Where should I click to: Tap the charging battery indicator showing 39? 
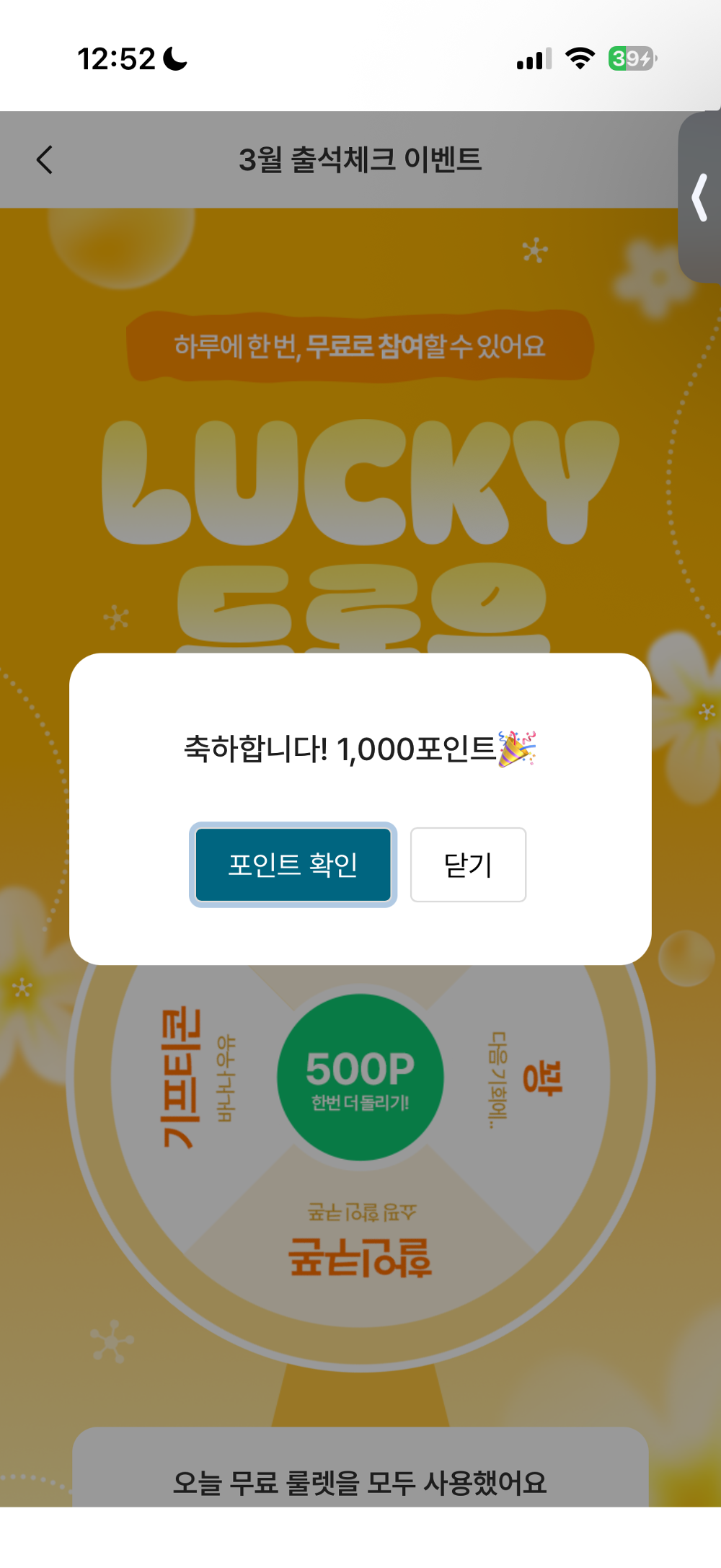click(x=629, y=60)
